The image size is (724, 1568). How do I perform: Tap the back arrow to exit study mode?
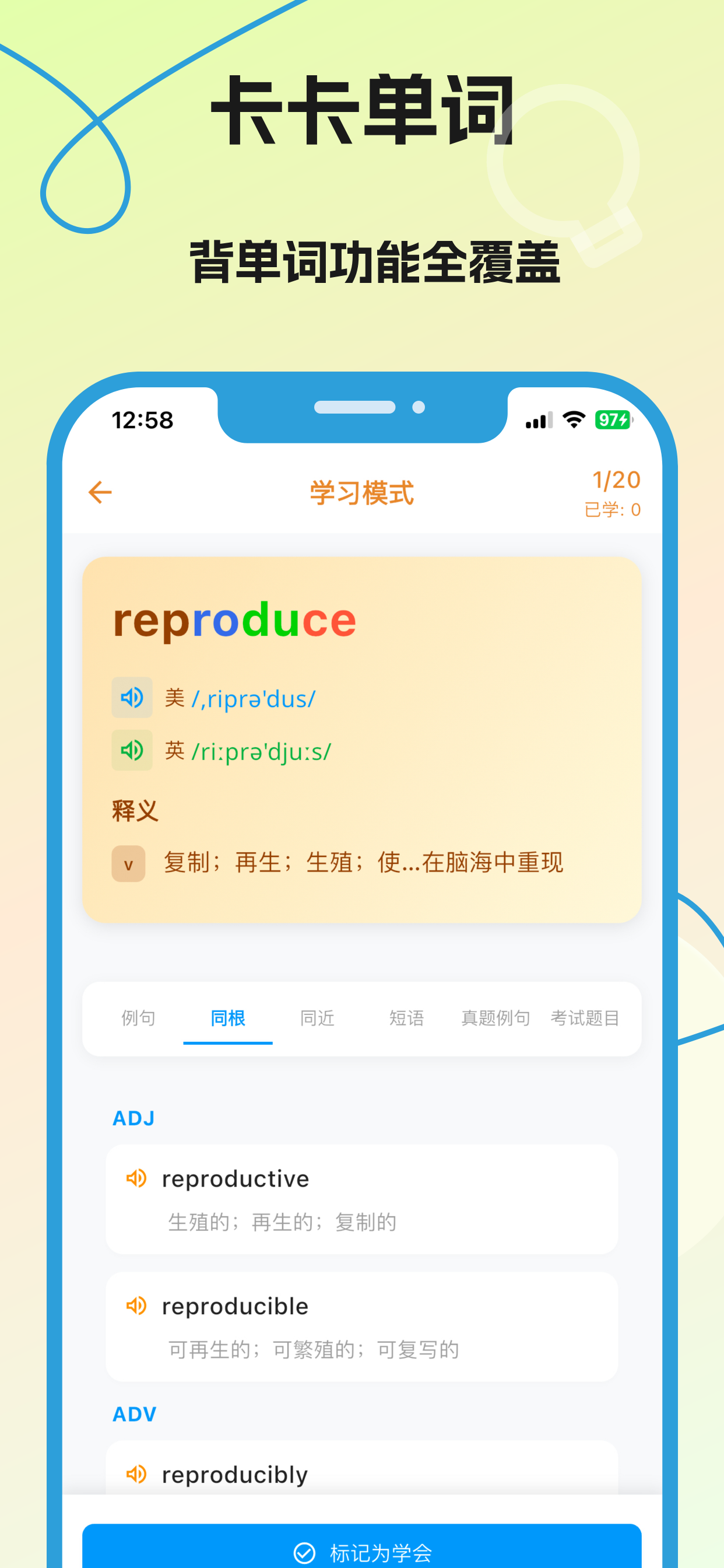(x=100, y=492)
